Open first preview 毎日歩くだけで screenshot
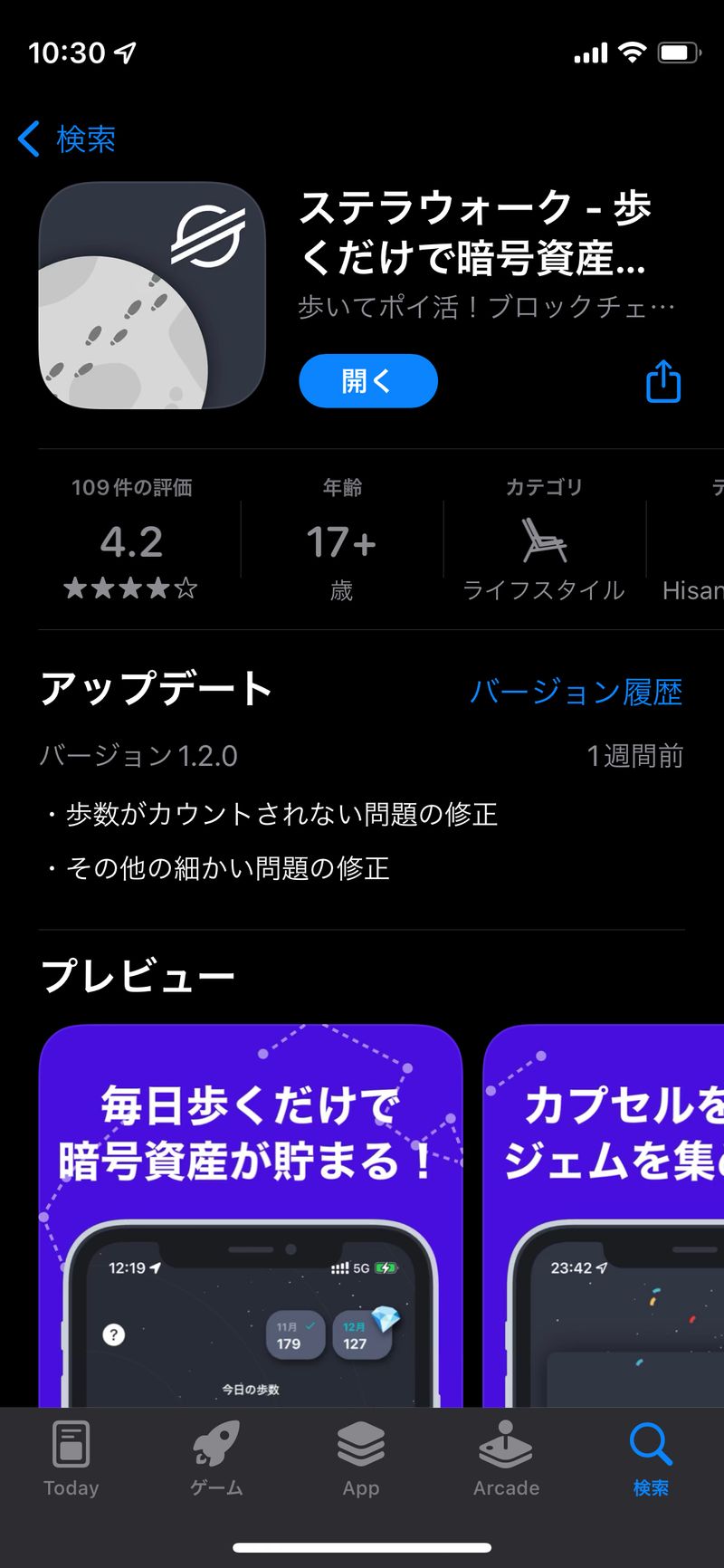Image resolution: width=724 pixels, height=1568 pixels. (x=251, y=1213)
